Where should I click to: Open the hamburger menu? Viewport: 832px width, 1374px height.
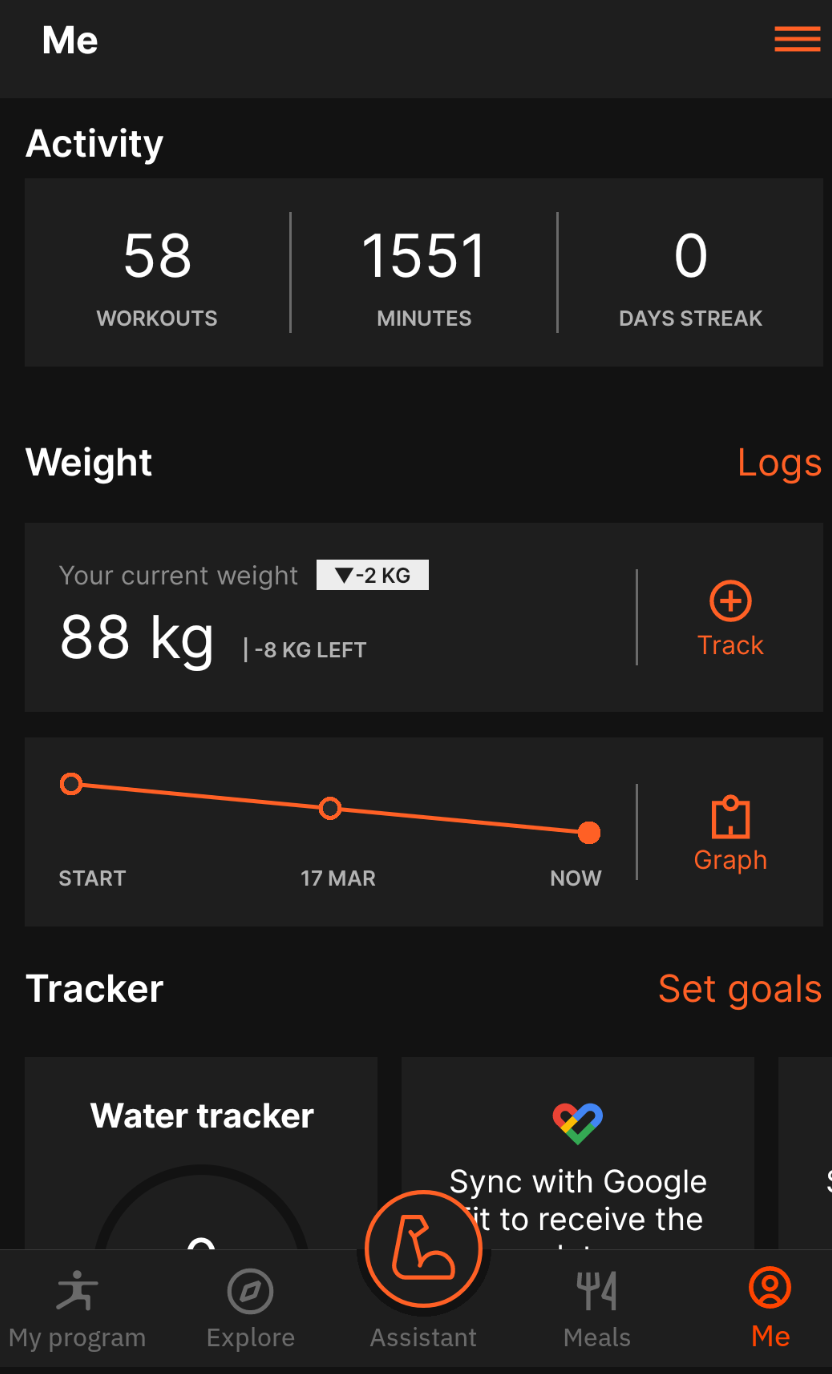[x=797, y=39]
